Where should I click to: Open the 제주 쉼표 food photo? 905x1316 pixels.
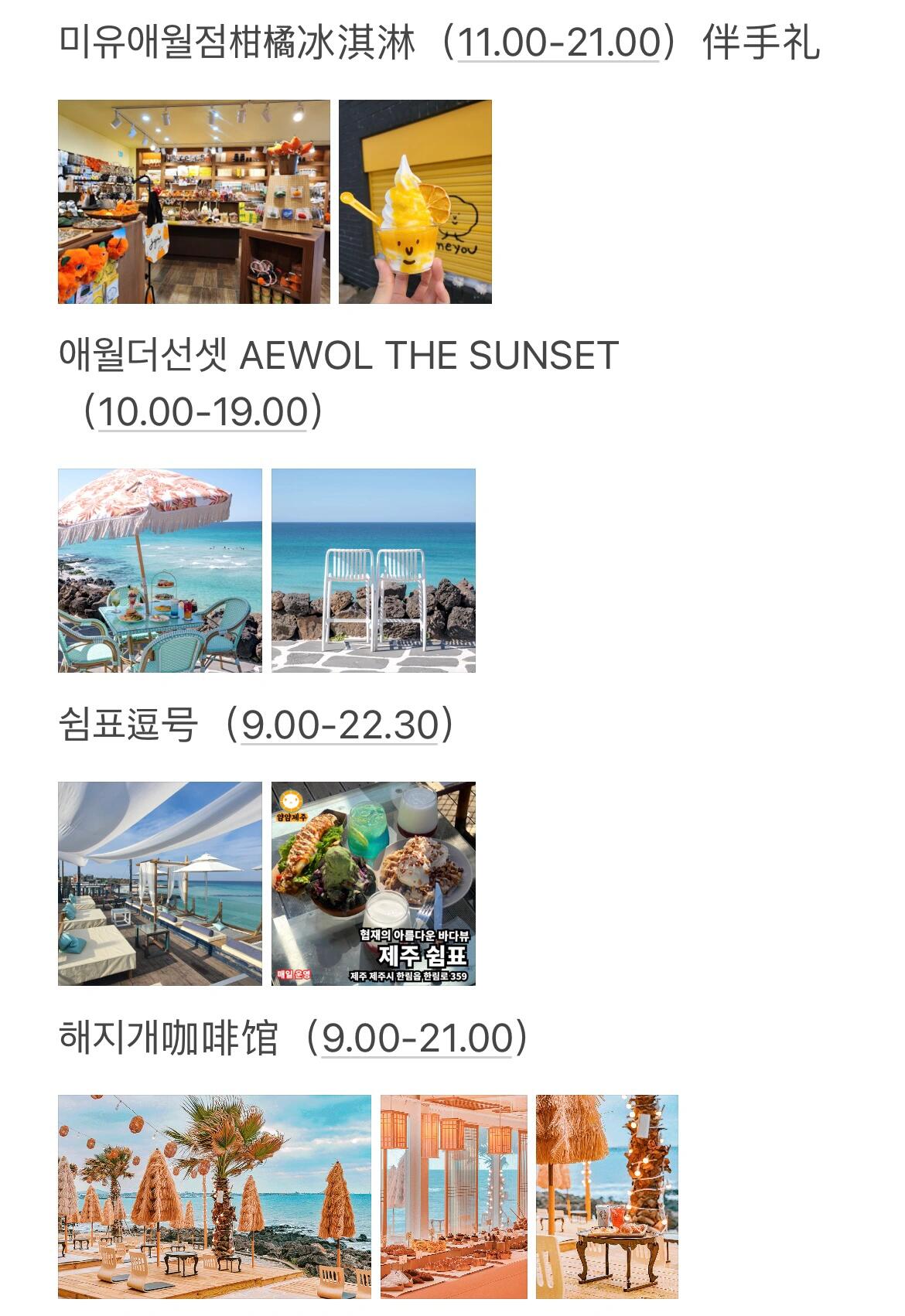[373, 883]
